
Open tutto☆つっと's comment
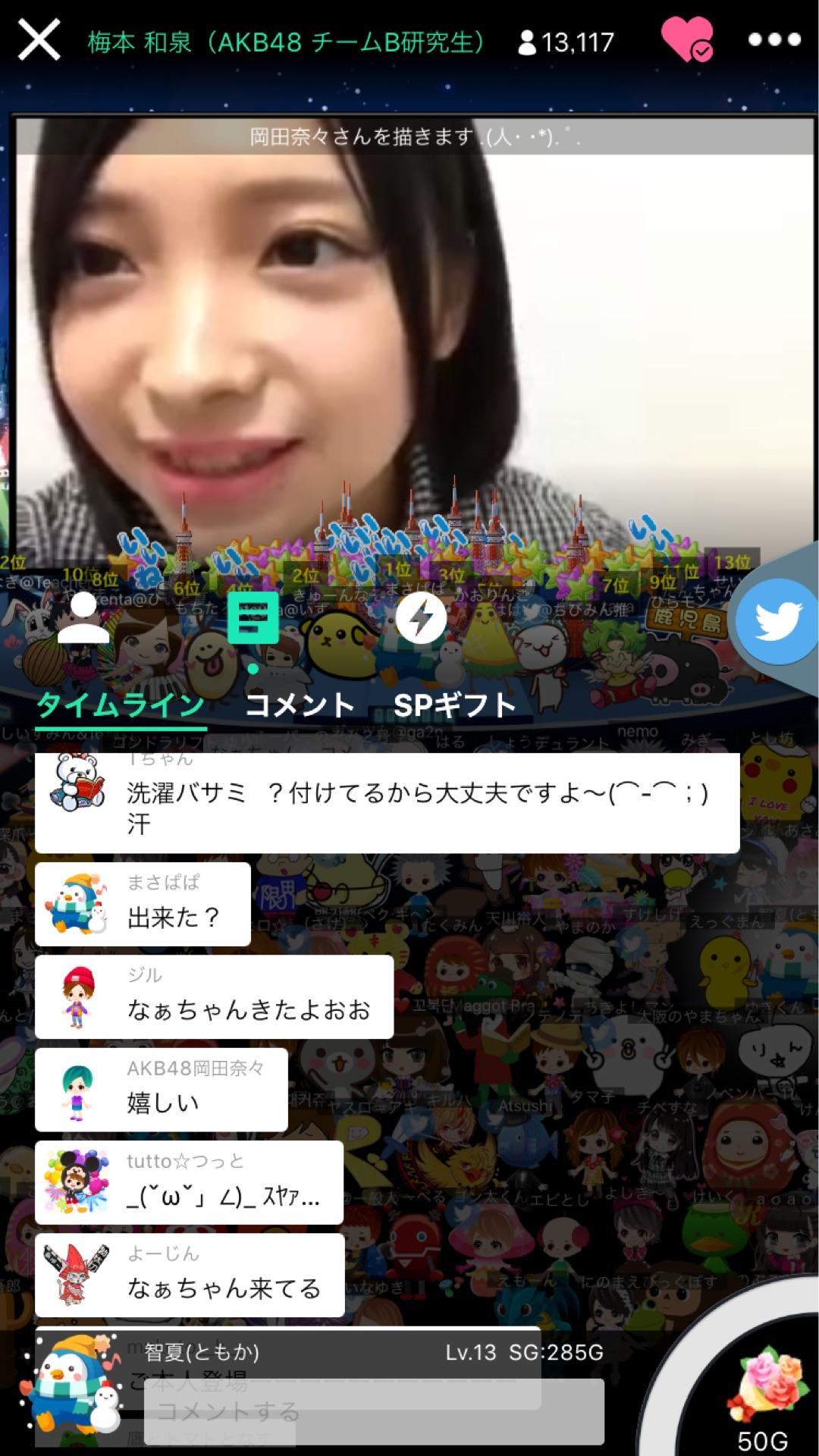pyautogui.click(x=190, y=1182)
